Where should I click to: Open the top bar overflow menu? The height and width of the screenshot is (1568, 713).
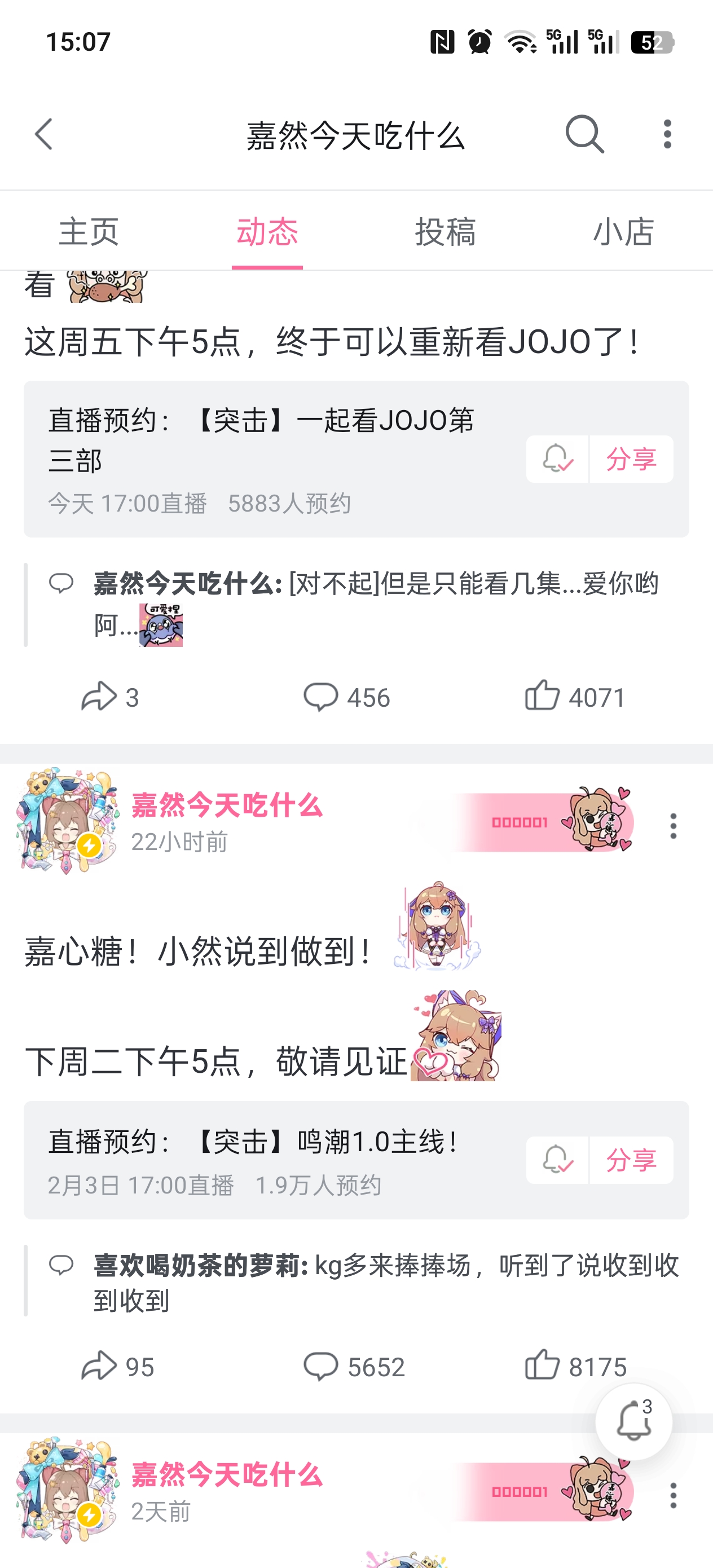[667, 134]
